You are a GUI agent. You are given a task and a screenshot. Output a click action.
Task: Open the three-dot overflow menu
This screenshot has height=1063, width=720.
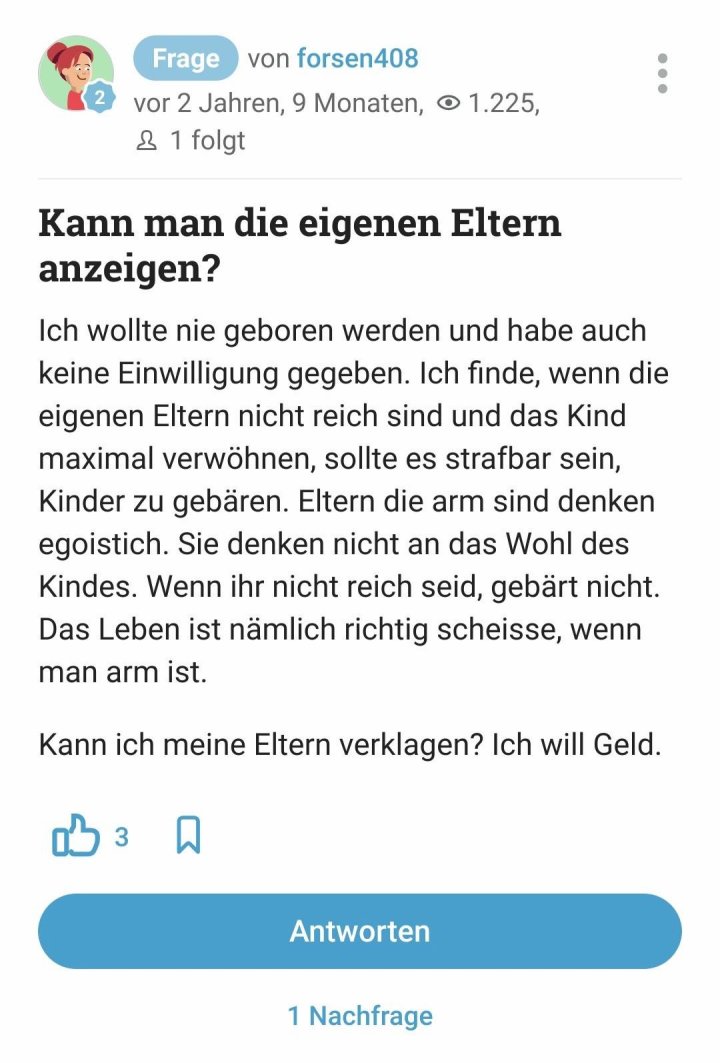click(x=662, y=74)
